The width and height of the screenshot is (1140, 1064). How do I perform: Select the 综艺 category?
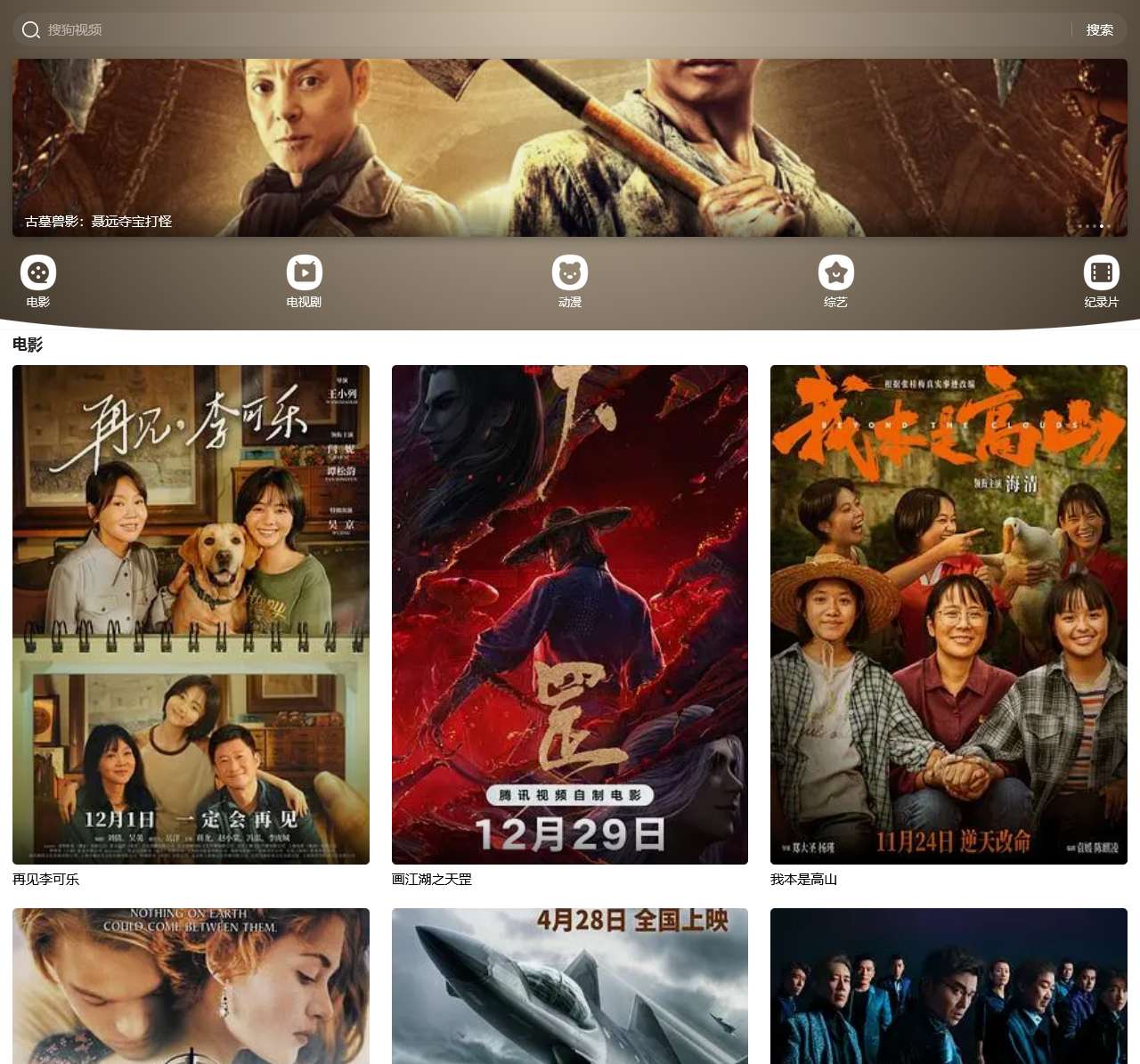[x=835, y=281]
